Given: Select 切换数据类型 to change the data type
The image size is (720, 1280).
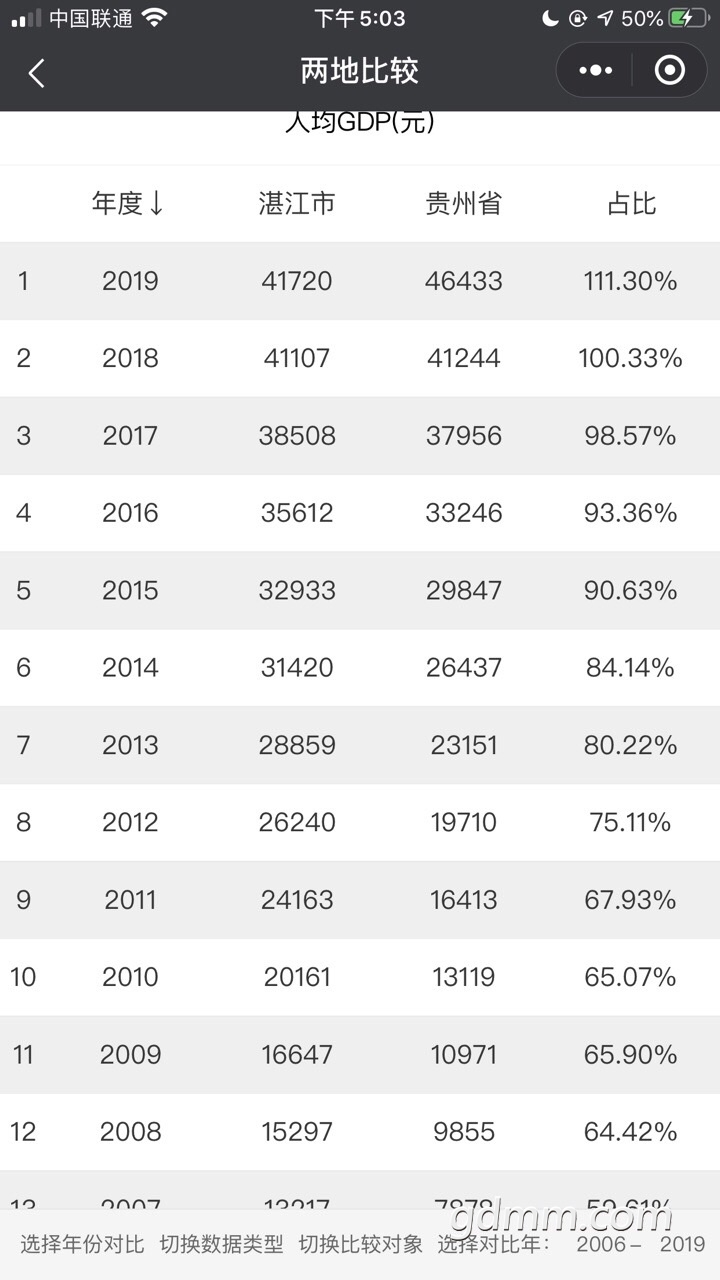Looking at the screenshot, I should coord(221,1245).
